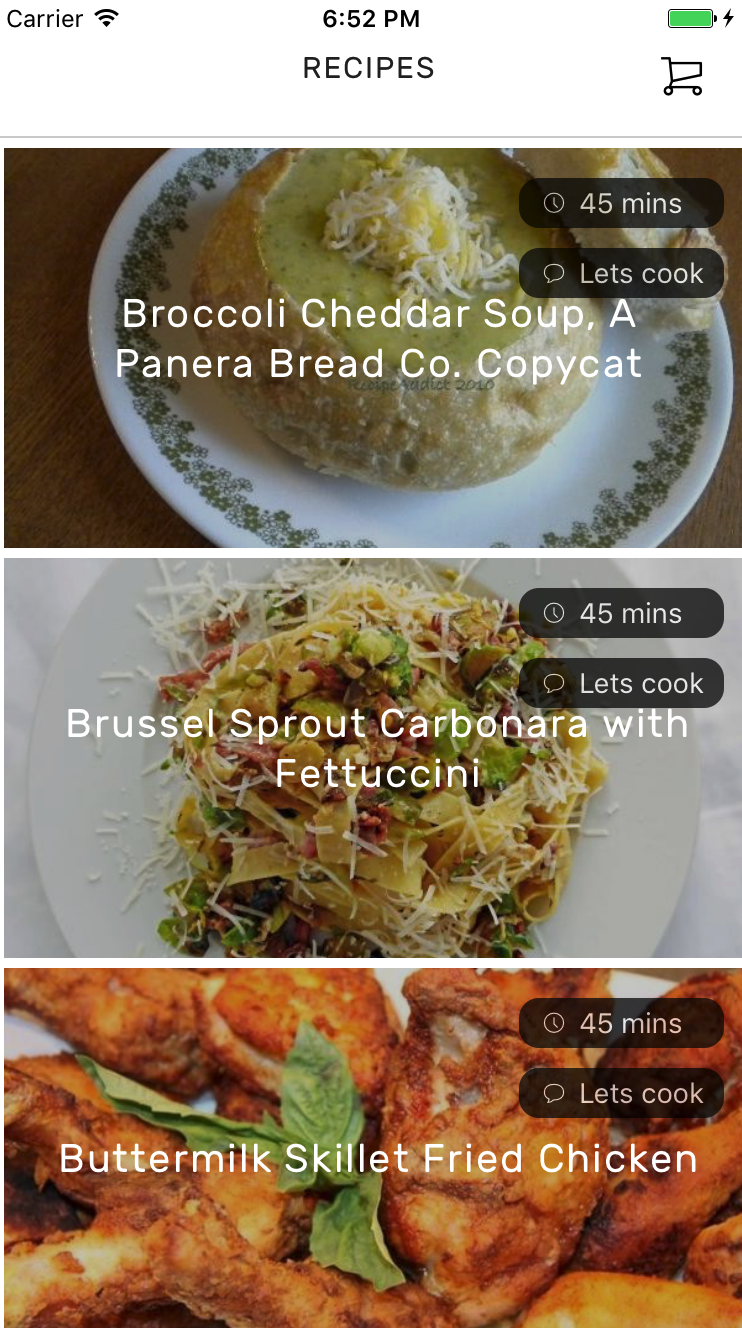Tap Lets cook on Buttermilk Skillet Fried Chicken
This screenshot has height=1328, width=742.
pos(621,1093)
